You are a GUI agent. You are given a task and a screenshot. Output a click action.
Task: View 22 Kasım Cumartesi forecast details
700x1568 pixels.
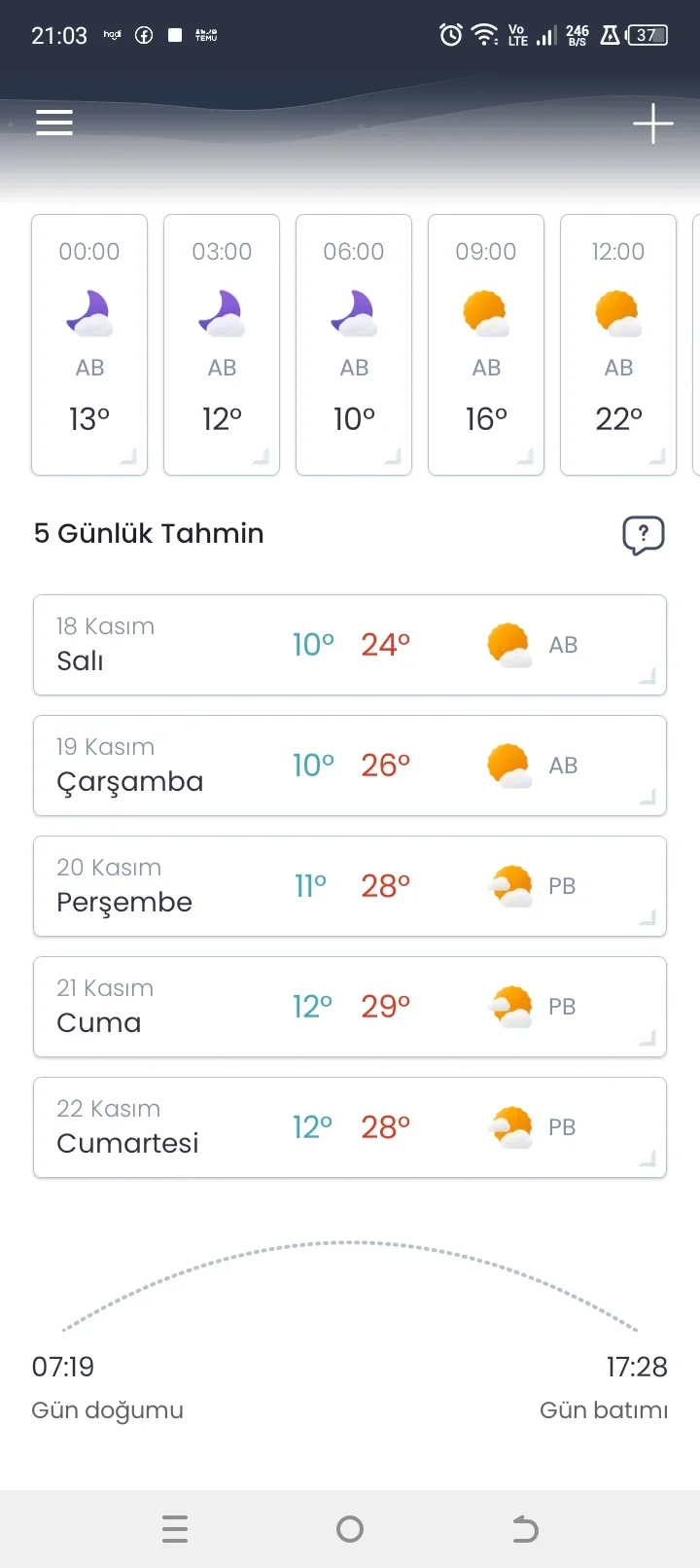click(350, 1127)
